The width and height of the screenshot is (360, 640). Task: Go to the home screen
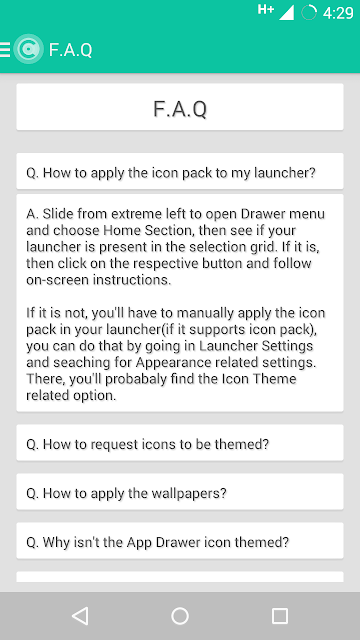pyautogui.click(x=180, y=616)
